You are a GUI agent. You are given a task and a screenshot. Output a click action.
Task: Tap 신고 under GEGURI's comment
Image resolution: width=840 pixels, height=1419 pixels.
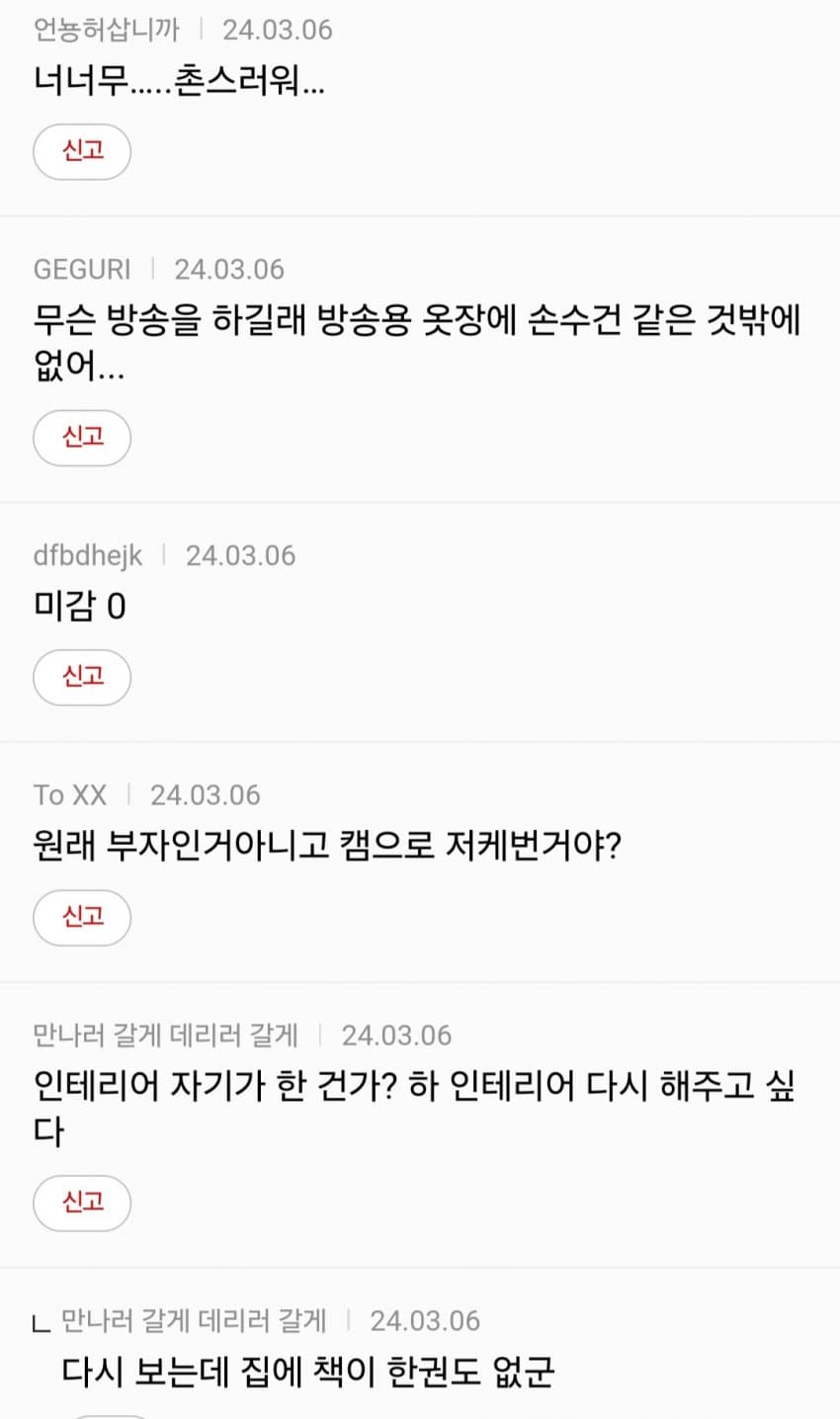click(82, 438)
